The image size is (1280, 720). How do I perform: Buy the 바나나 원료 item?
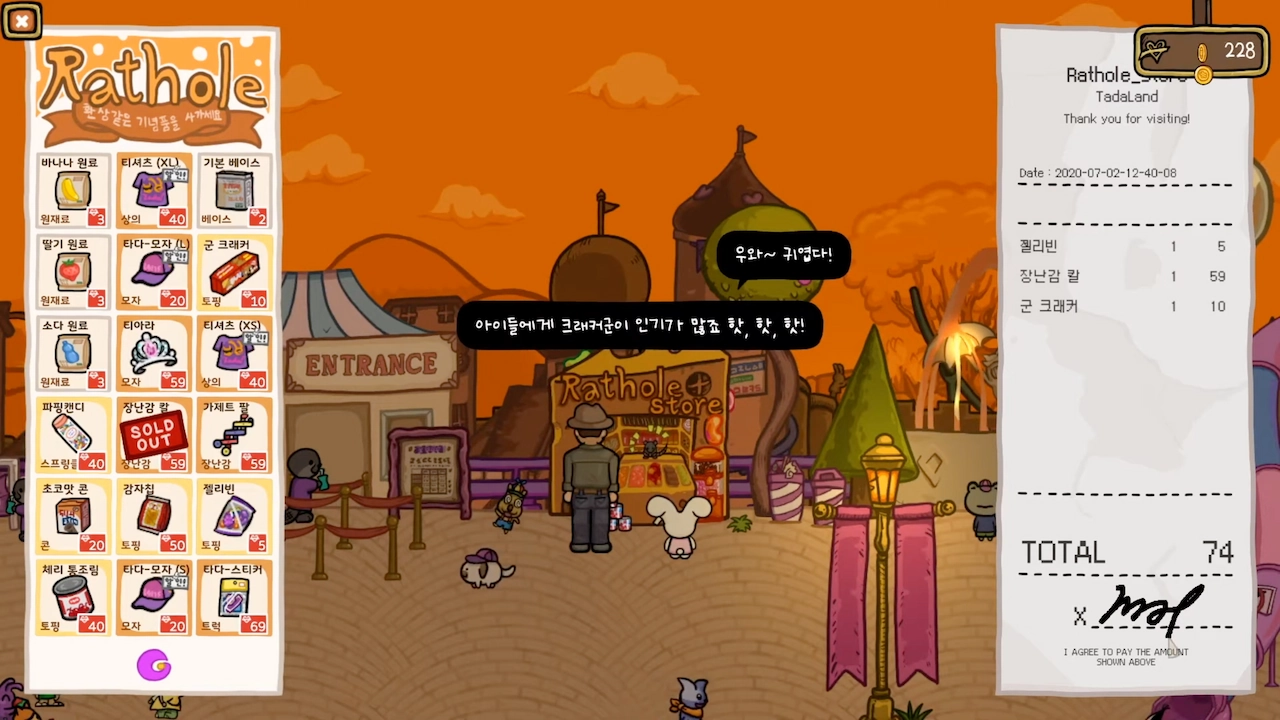click(x=72, y=191)
